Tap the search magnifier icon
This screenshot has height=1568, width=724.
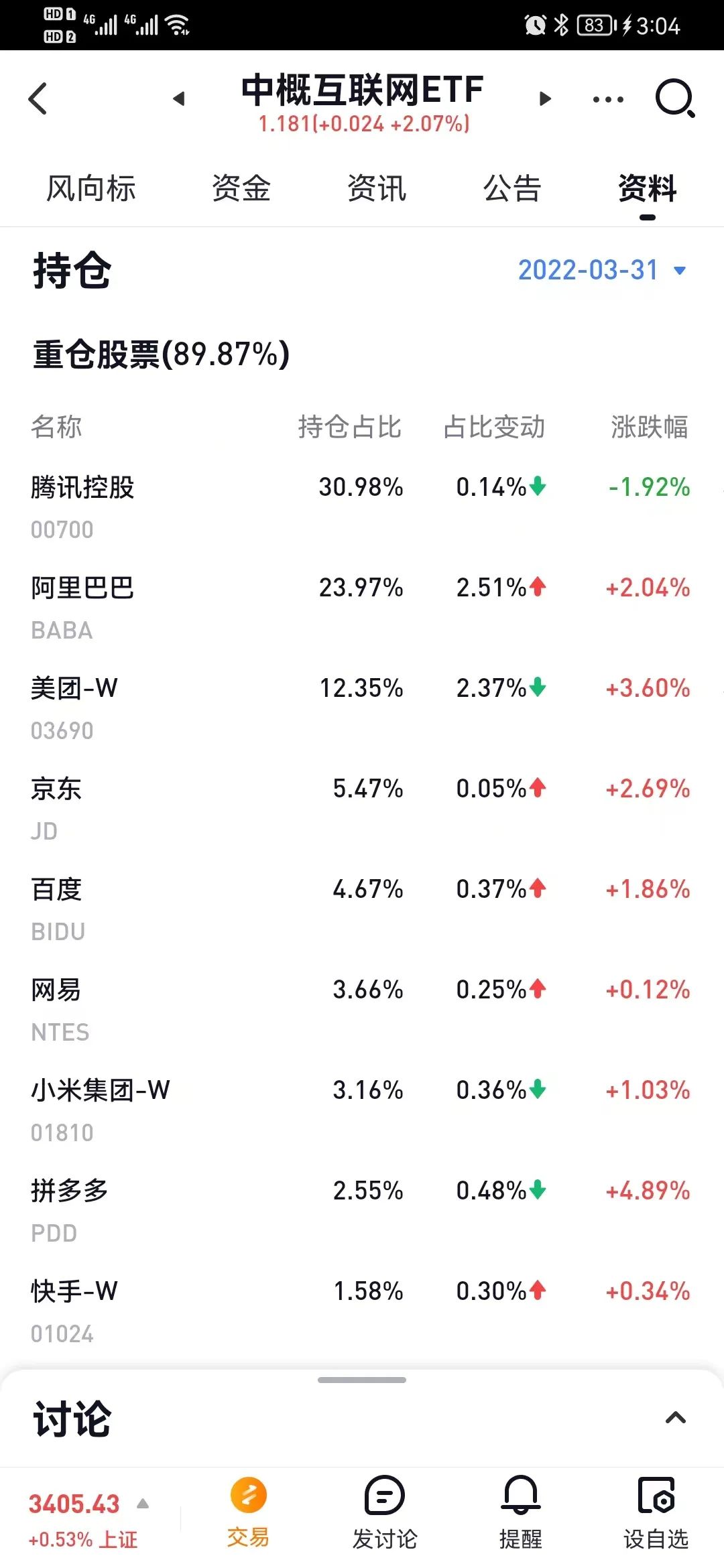[676, 99]
